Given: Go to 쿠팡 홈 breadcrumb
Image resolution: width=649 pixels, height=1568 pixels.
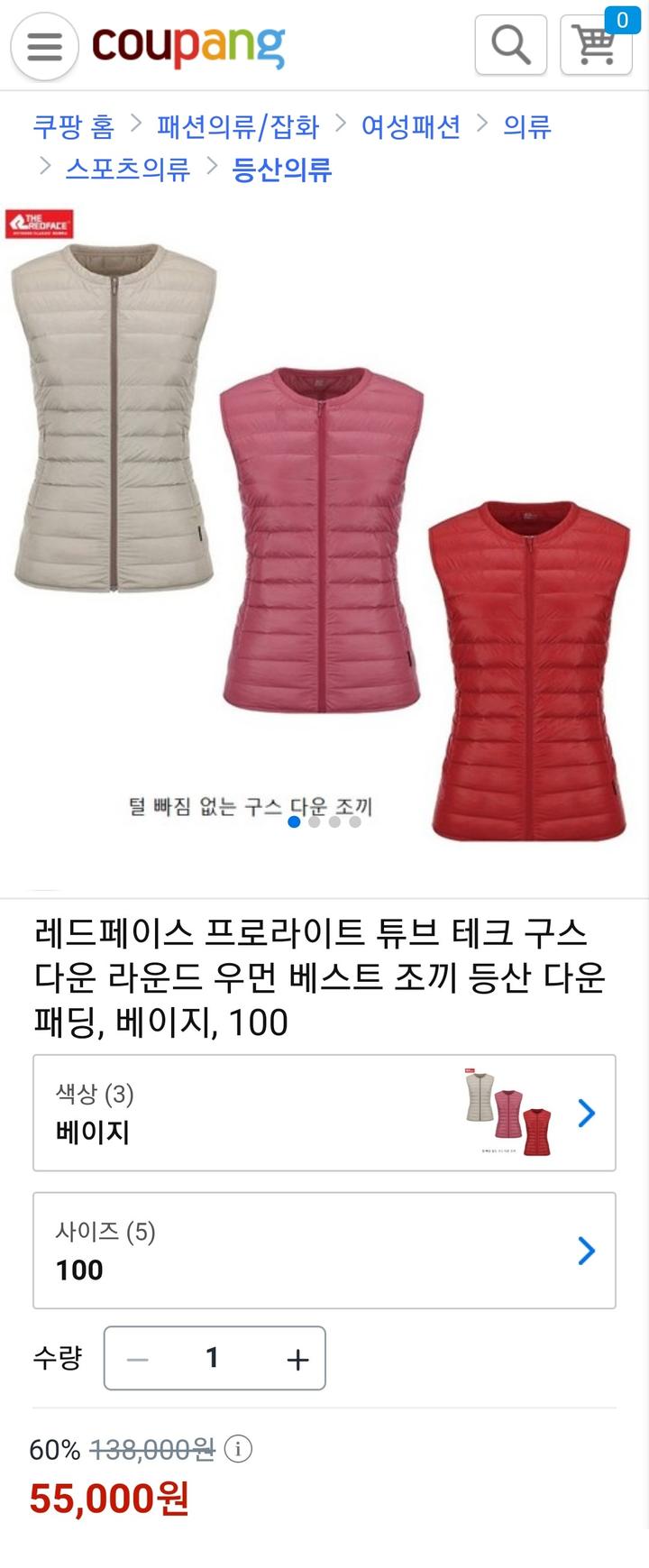Looking at the screenshot, I should 74,126.
